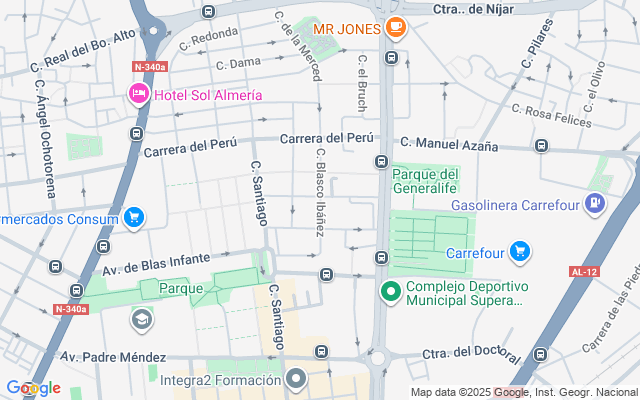Tap the Carrefour shopping marker
Image resolution: width=640 pixels, height=400 pixels.
519,252
